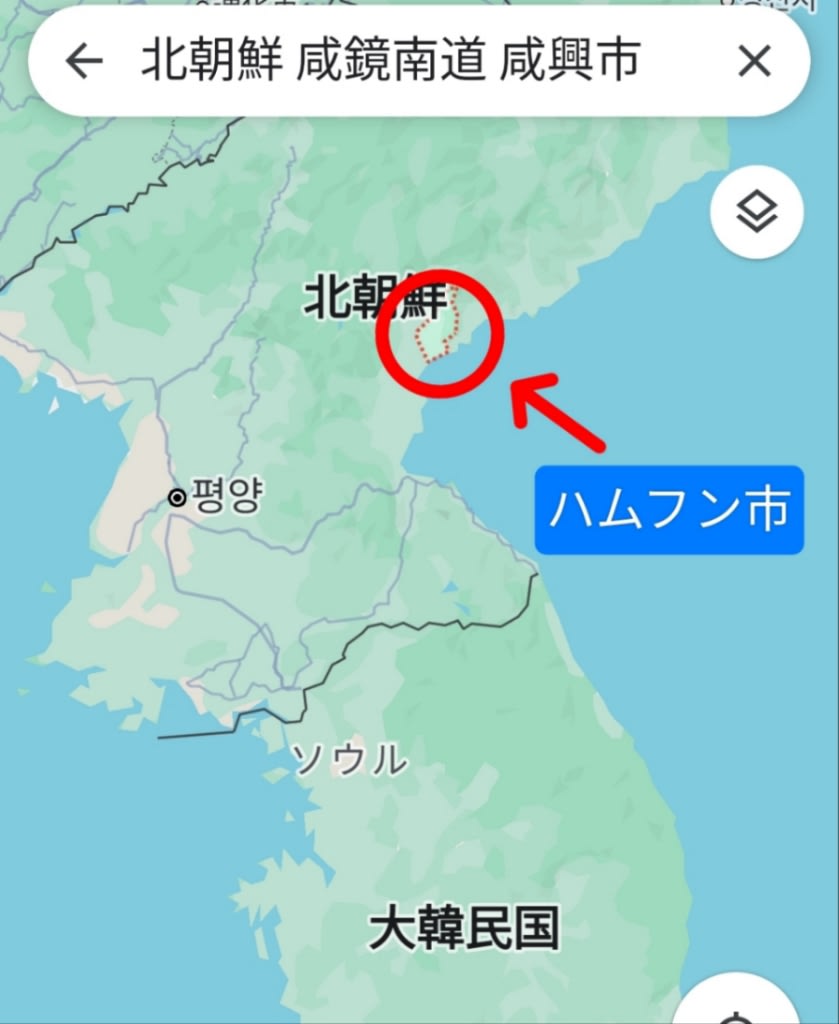Open the map layers button

click(757, 211)
